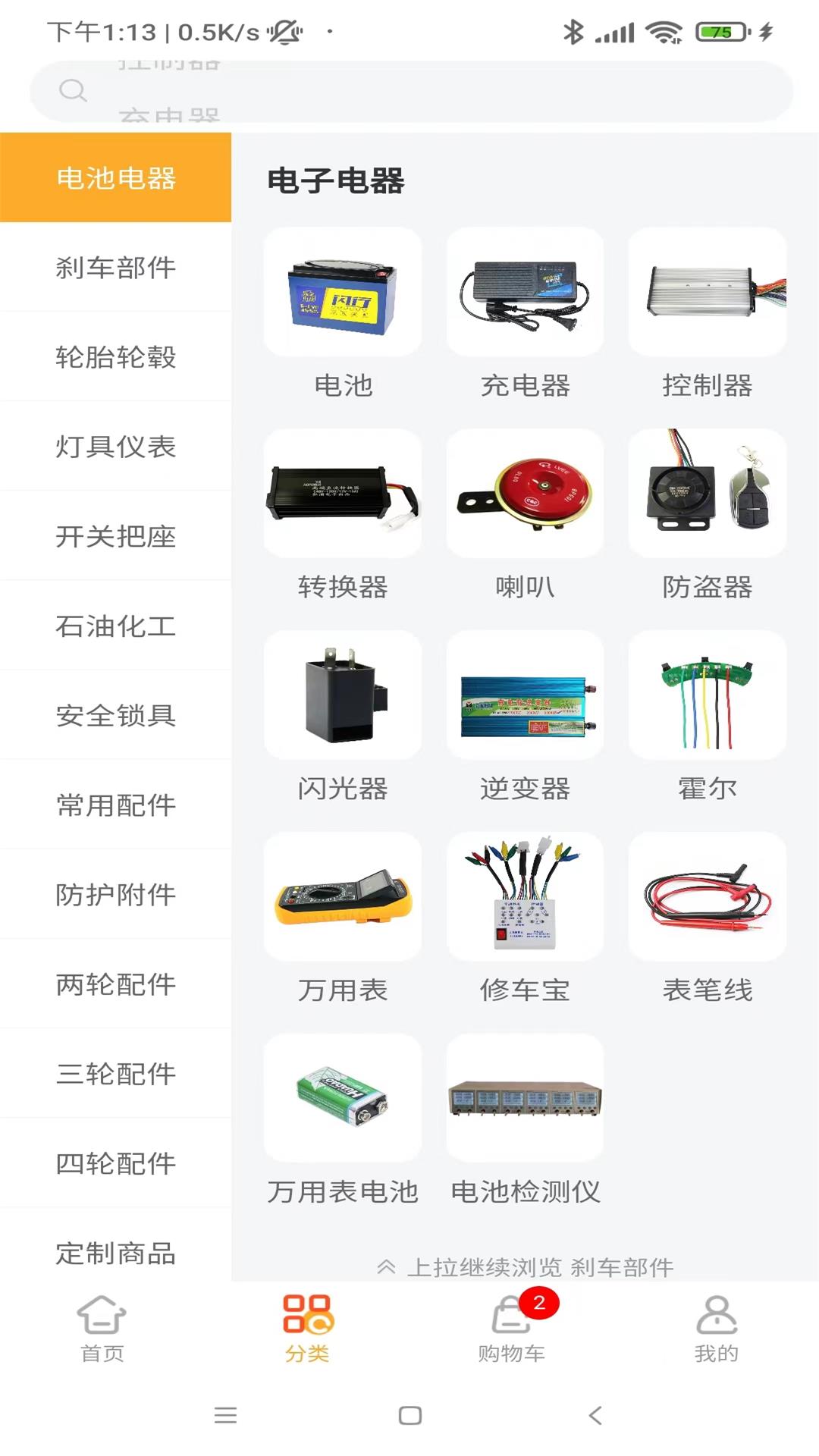The width and height of the screenshot is (819, 1456).
Task: Open the 电池 (battery) category icon
Action: [x=342, y=292]
